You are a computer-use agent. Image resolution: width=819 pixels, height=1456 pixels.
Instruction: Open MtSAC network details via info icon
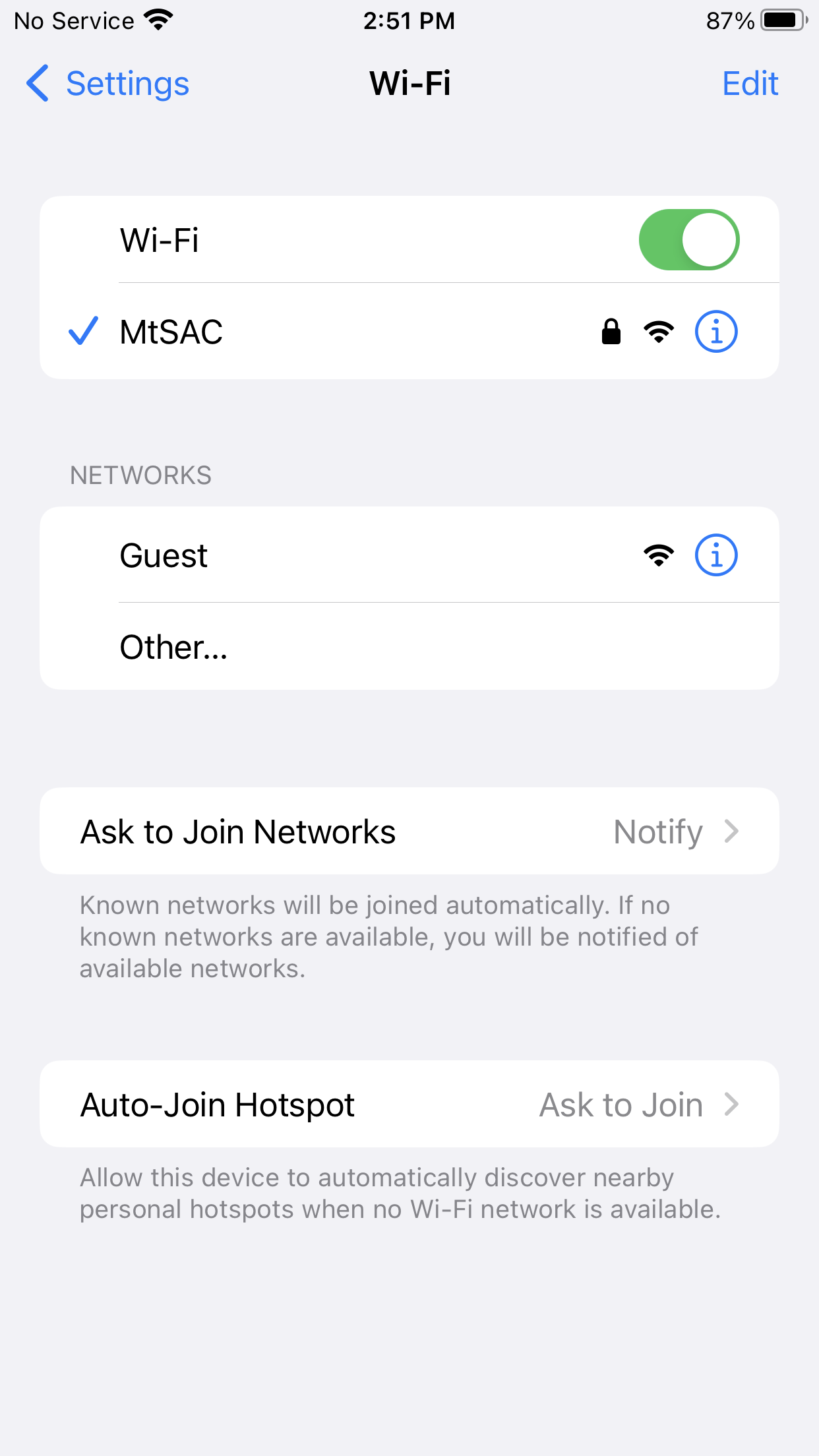click(x=715, y=332)
